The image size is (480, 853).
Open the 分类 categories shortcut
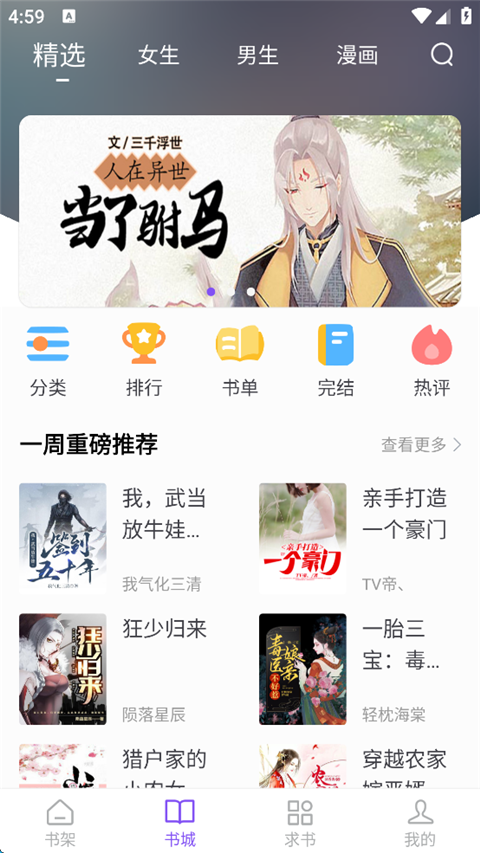(48, 361)
